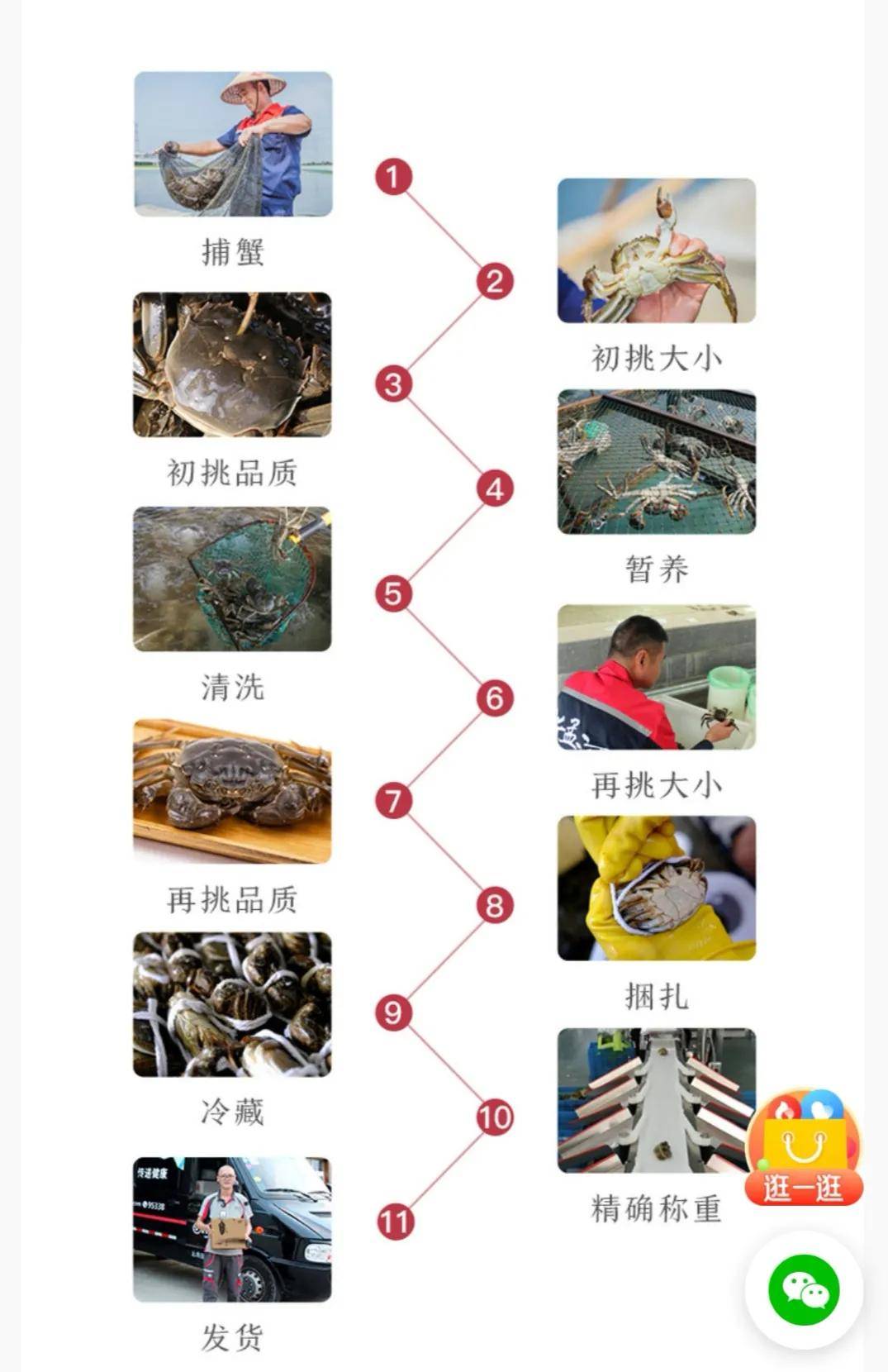The image size is (888, 1372).
Task: Tap the 逛一逛 shopping bag button
Action: pos(804,1149)
